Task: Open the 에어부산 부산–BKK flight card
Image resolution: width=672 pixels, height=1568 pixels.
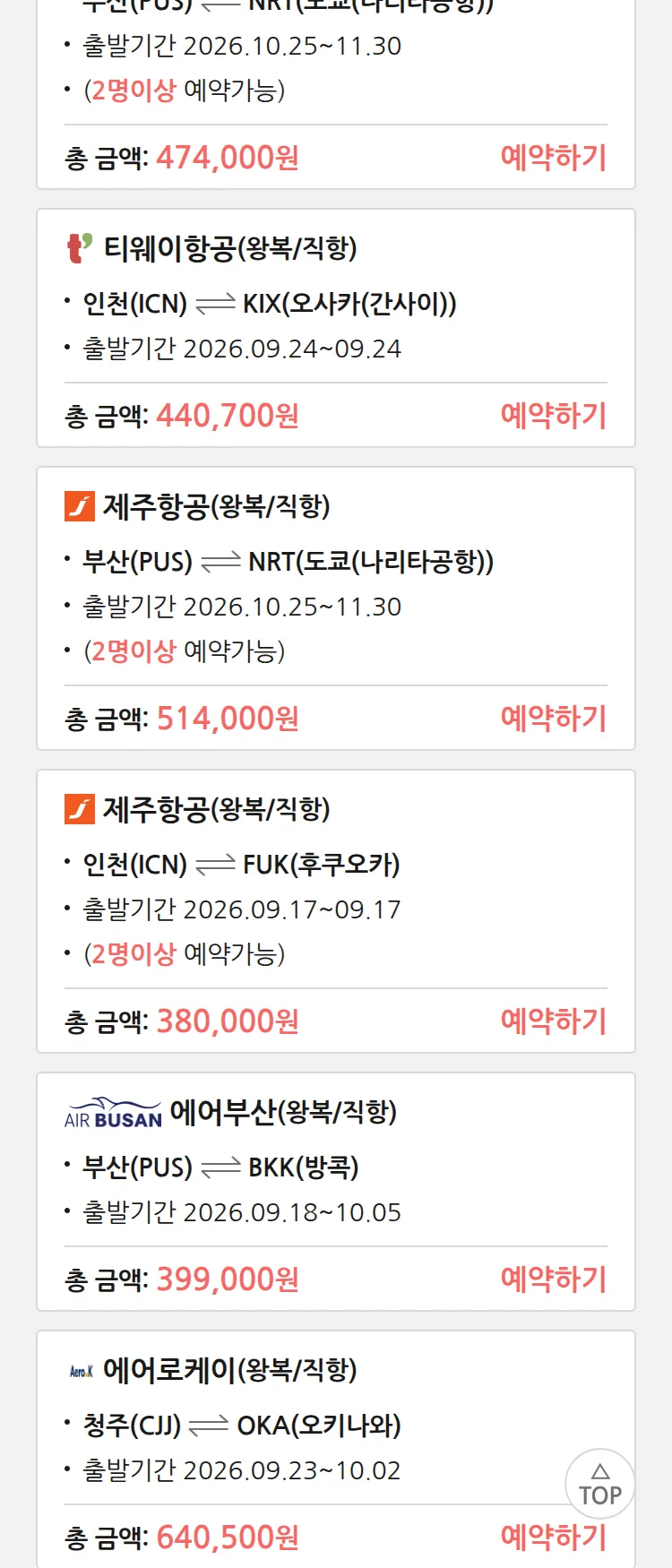Action: (336, 1192)
